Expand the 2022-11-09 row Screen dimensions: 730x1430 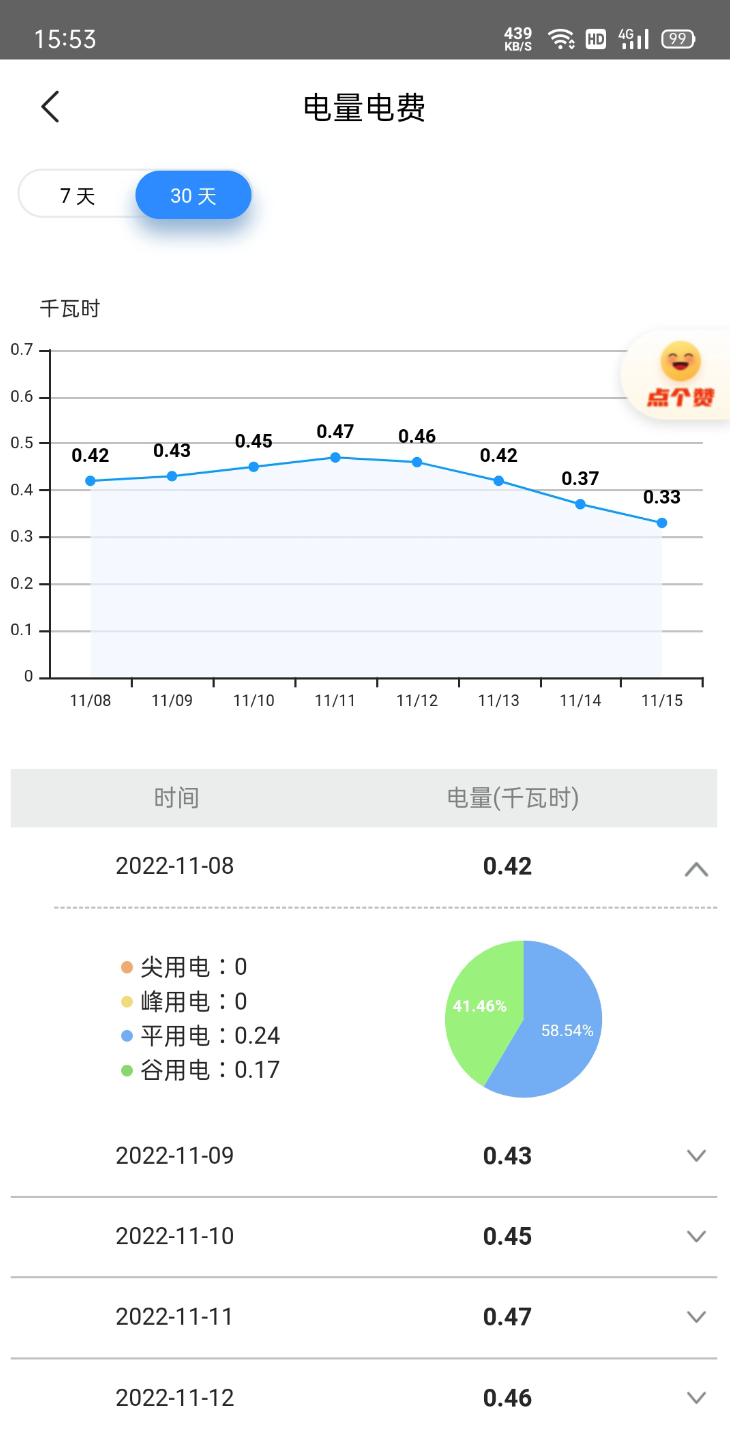(696, 1156)
